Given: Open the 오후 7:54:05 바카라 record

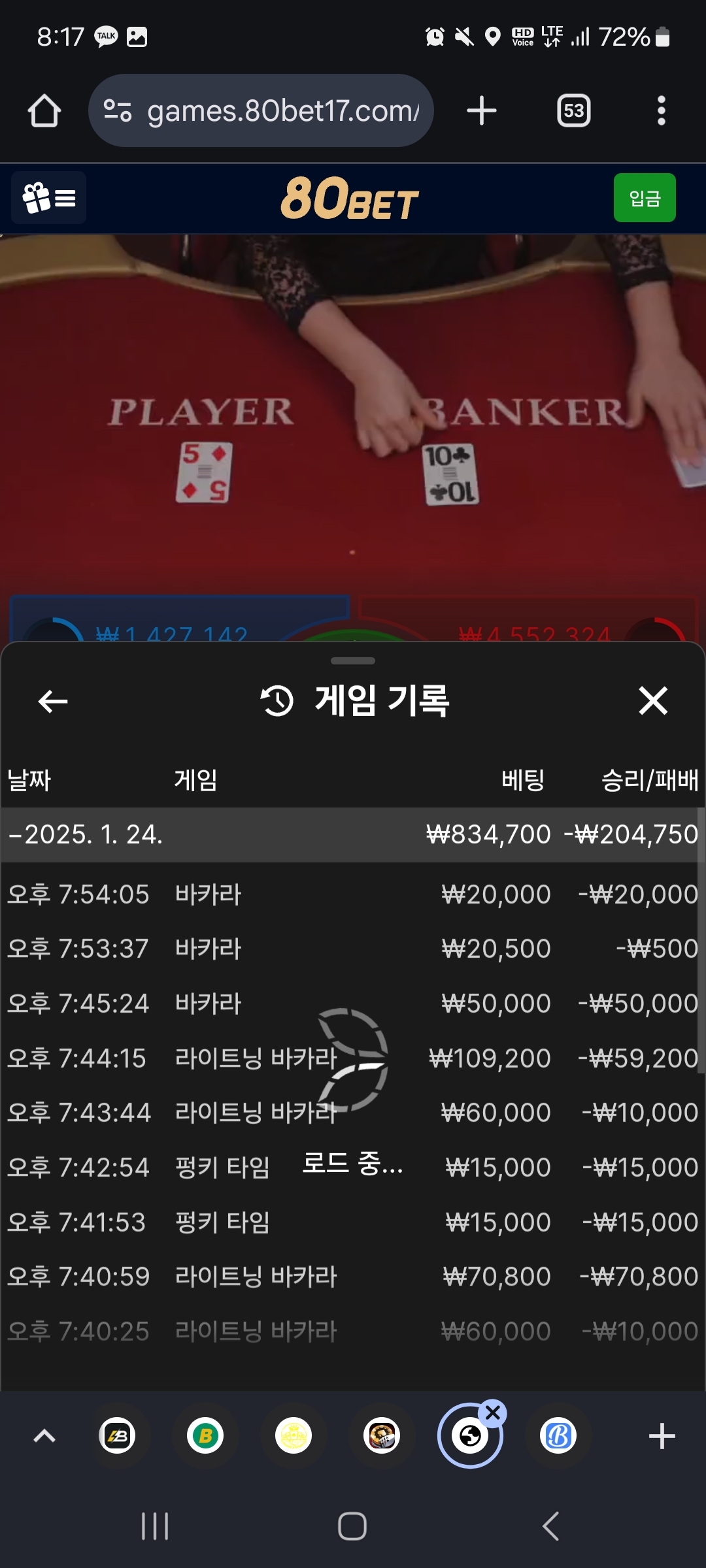Looking at the screenshot, I should pos(353,894).
